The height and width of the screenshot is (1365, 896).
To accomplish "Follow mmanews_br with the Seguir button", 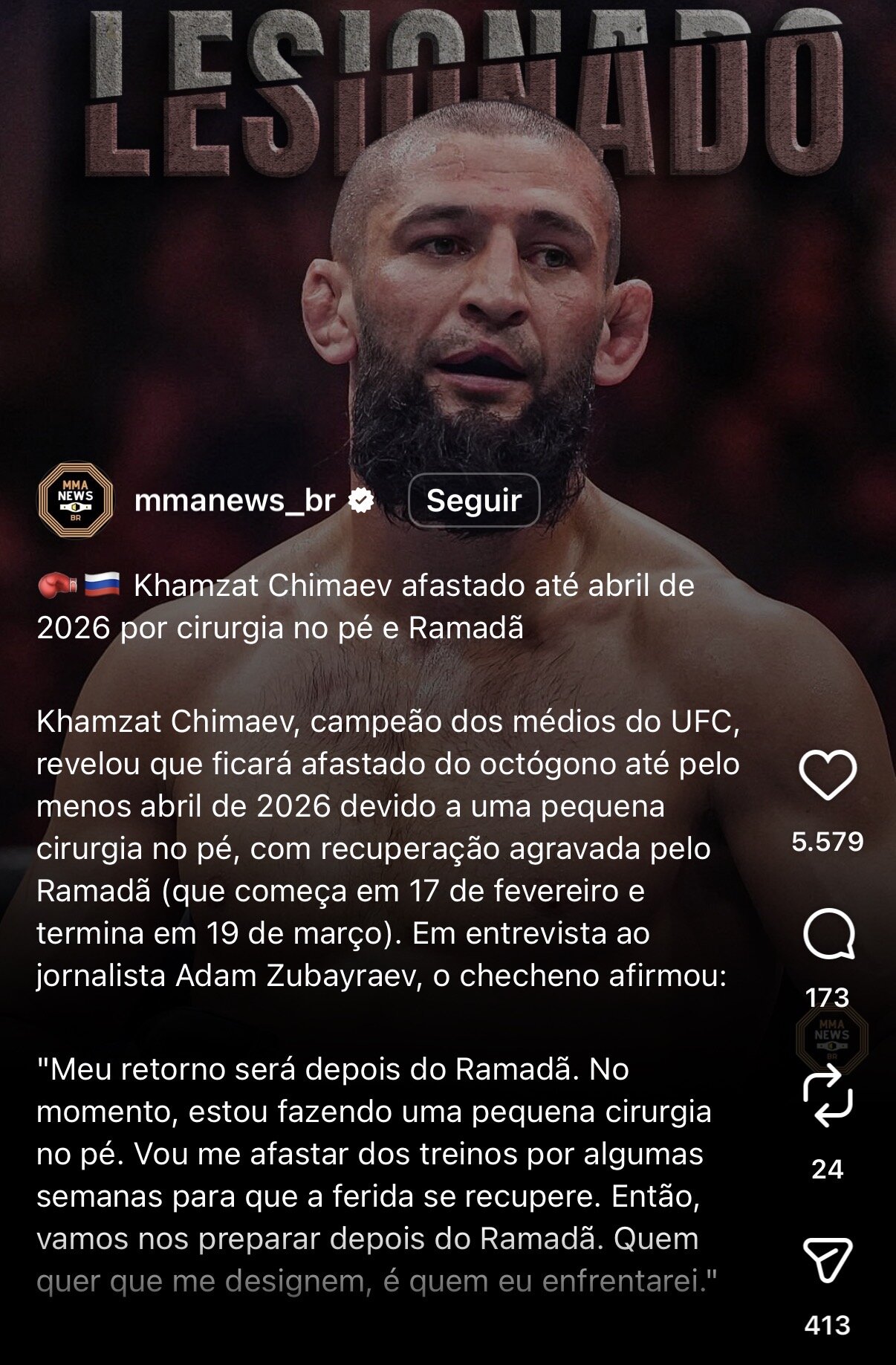I will tap(473, 500).
